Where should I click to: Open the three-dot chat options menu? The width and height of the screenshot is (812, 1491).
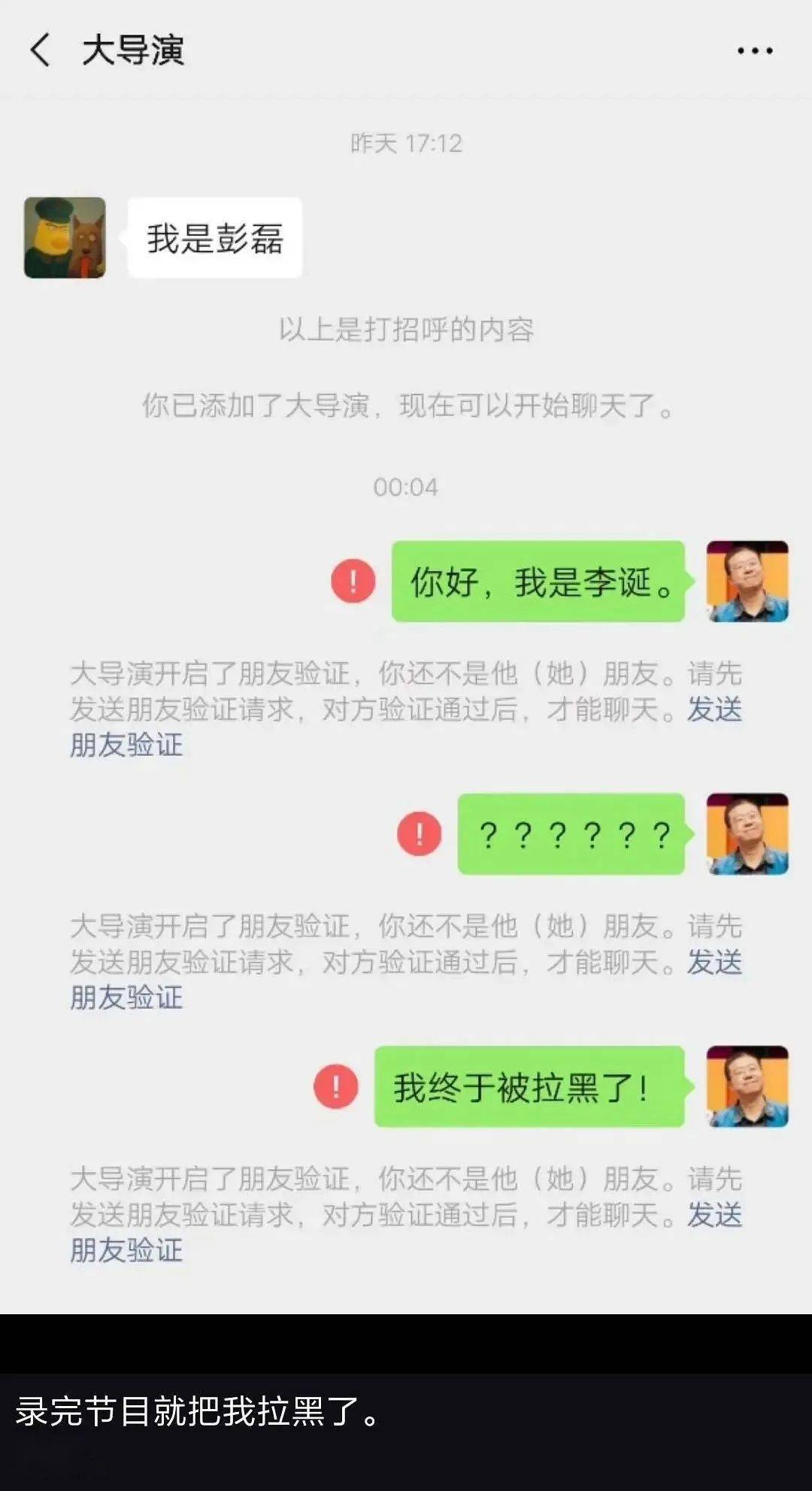click(755, 50)
